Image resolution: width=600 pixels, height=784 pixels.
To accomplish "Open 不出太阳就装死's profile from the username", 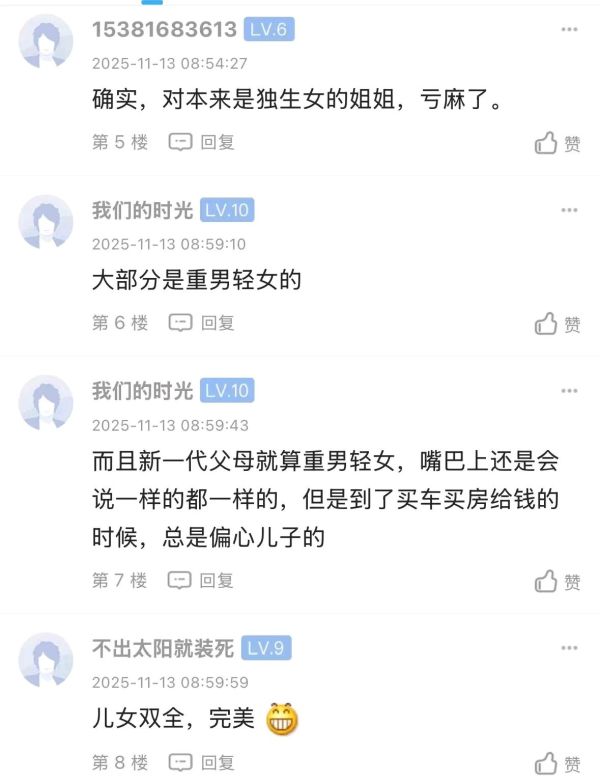I will 163,649.
